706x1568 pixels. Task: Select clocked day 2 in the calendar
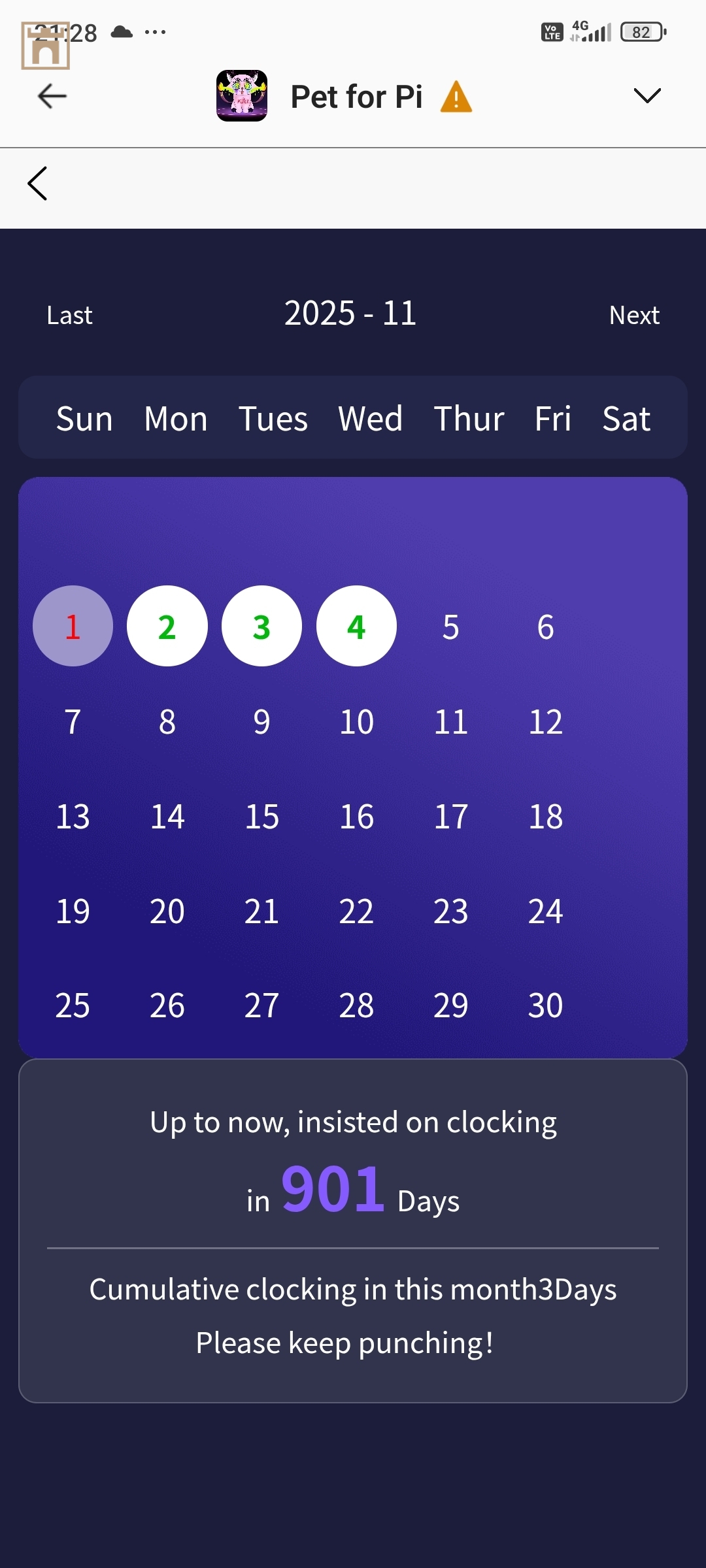[167, 626]
